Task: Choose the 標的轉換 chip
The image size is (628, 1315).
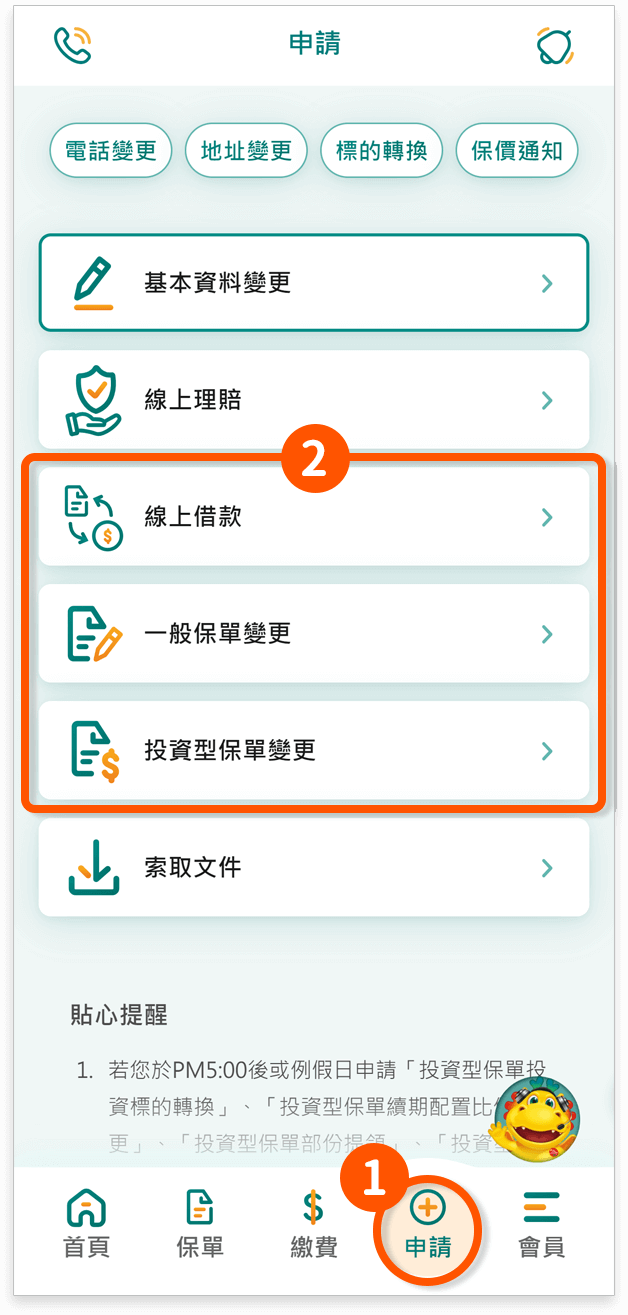Action: coord(382,151)
